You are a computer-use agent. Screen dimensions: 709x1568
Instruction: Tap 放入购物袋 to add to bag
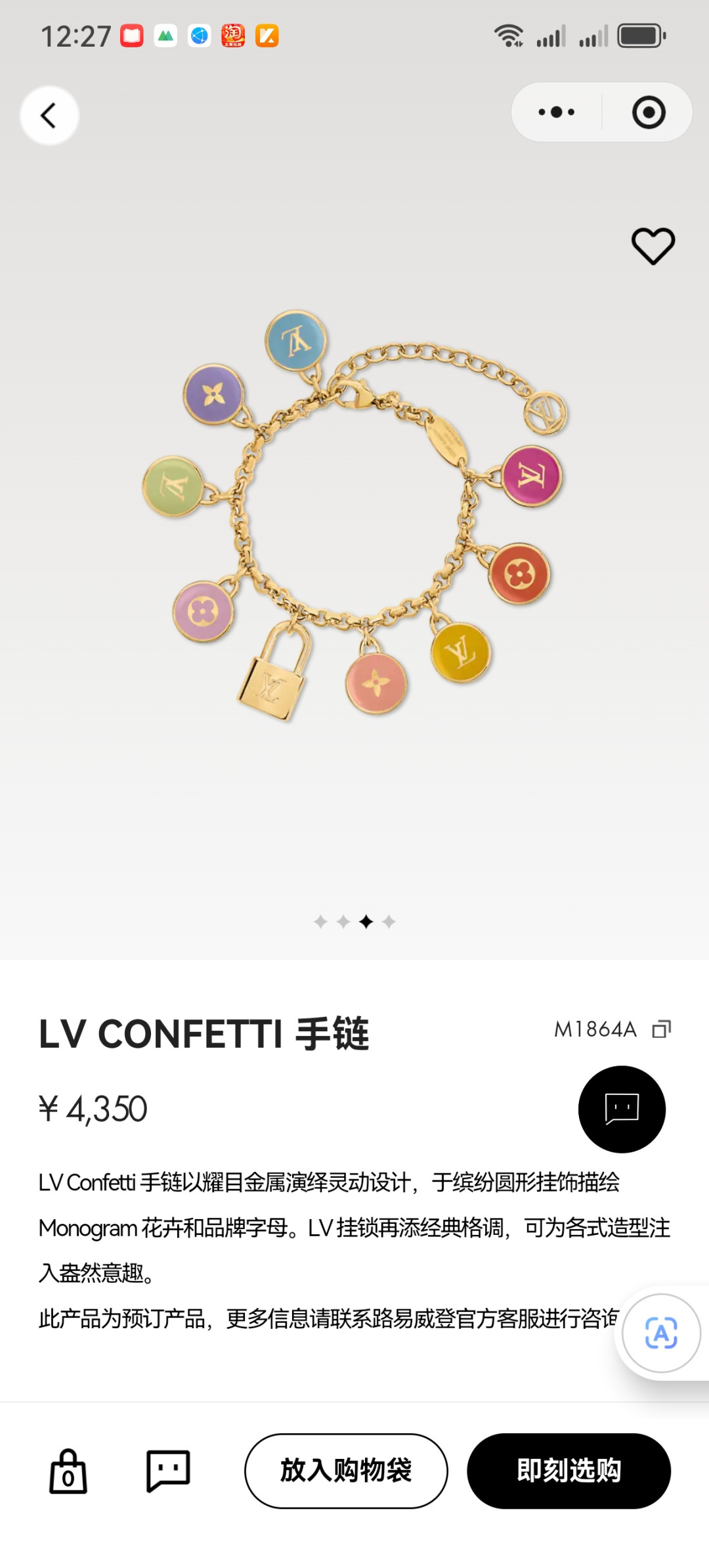tap(346, 1471)
